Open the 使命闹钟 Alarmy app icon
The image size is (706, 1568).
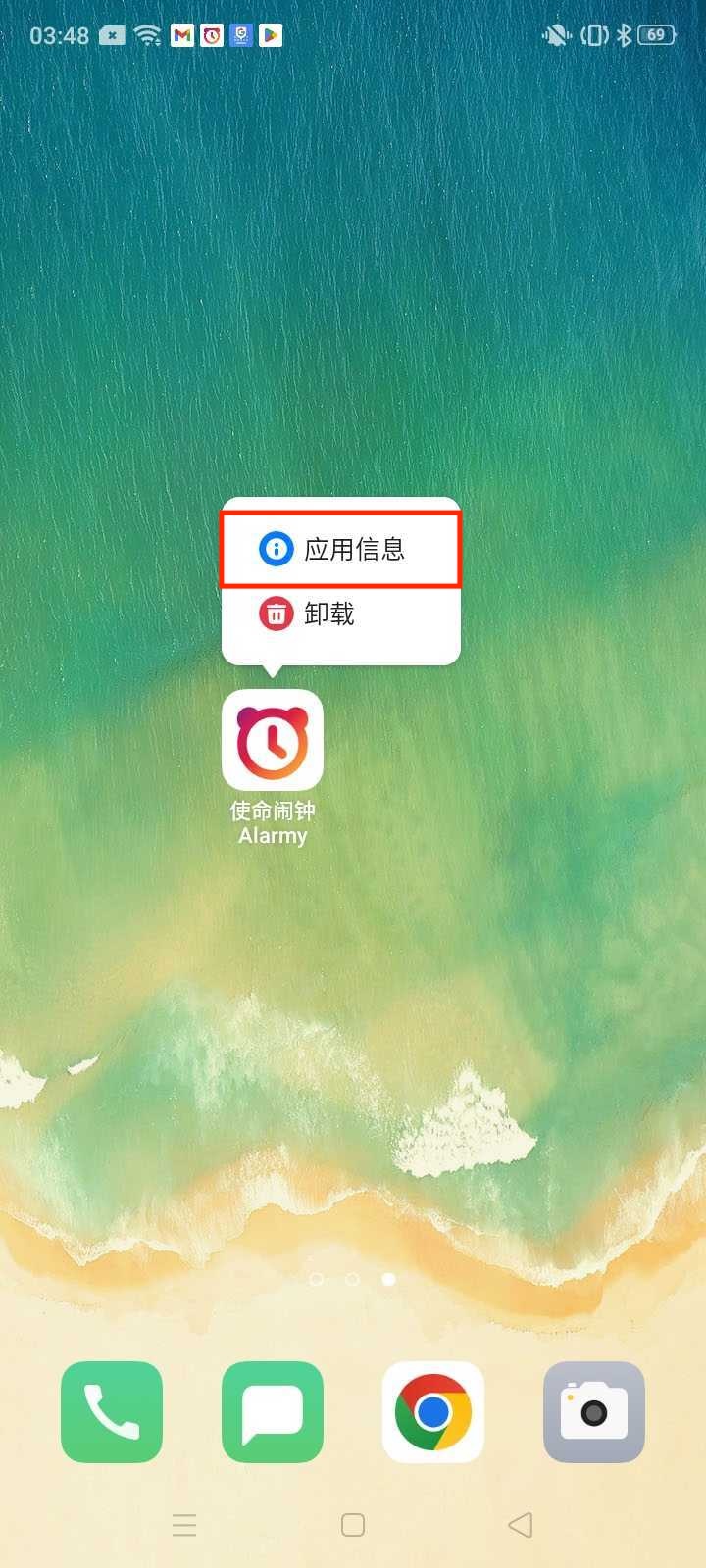click(x=273, y=741)
